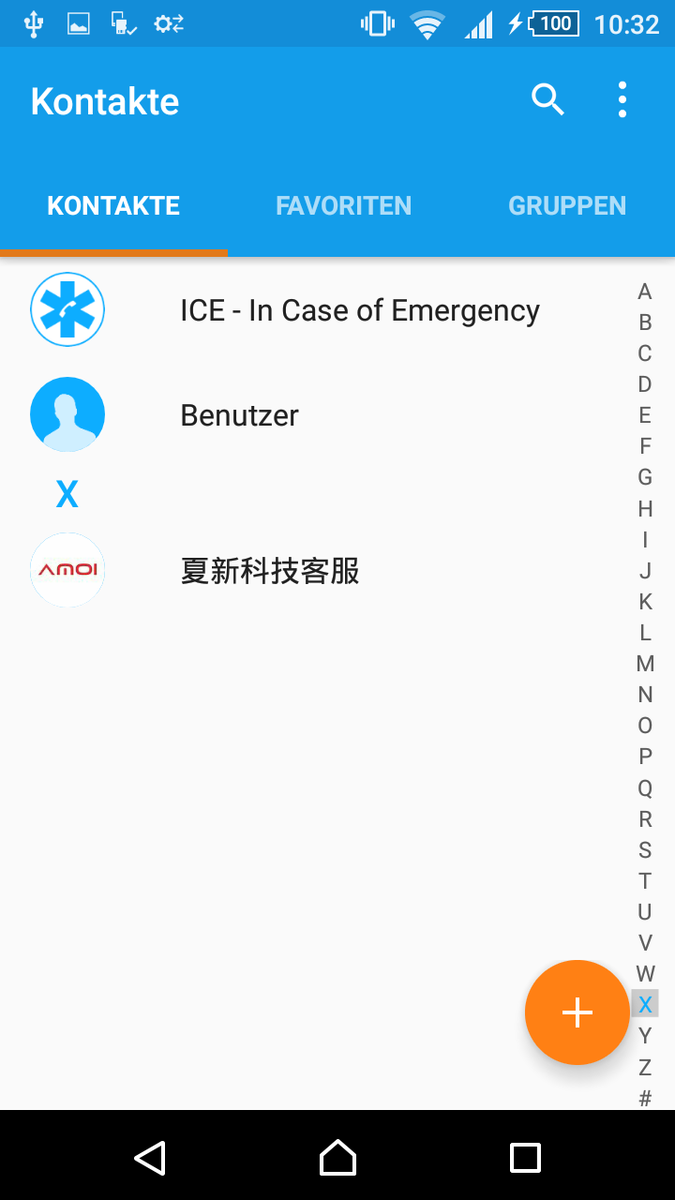Jump to letter S in index
675x1200 pixels.
(645, 850)
